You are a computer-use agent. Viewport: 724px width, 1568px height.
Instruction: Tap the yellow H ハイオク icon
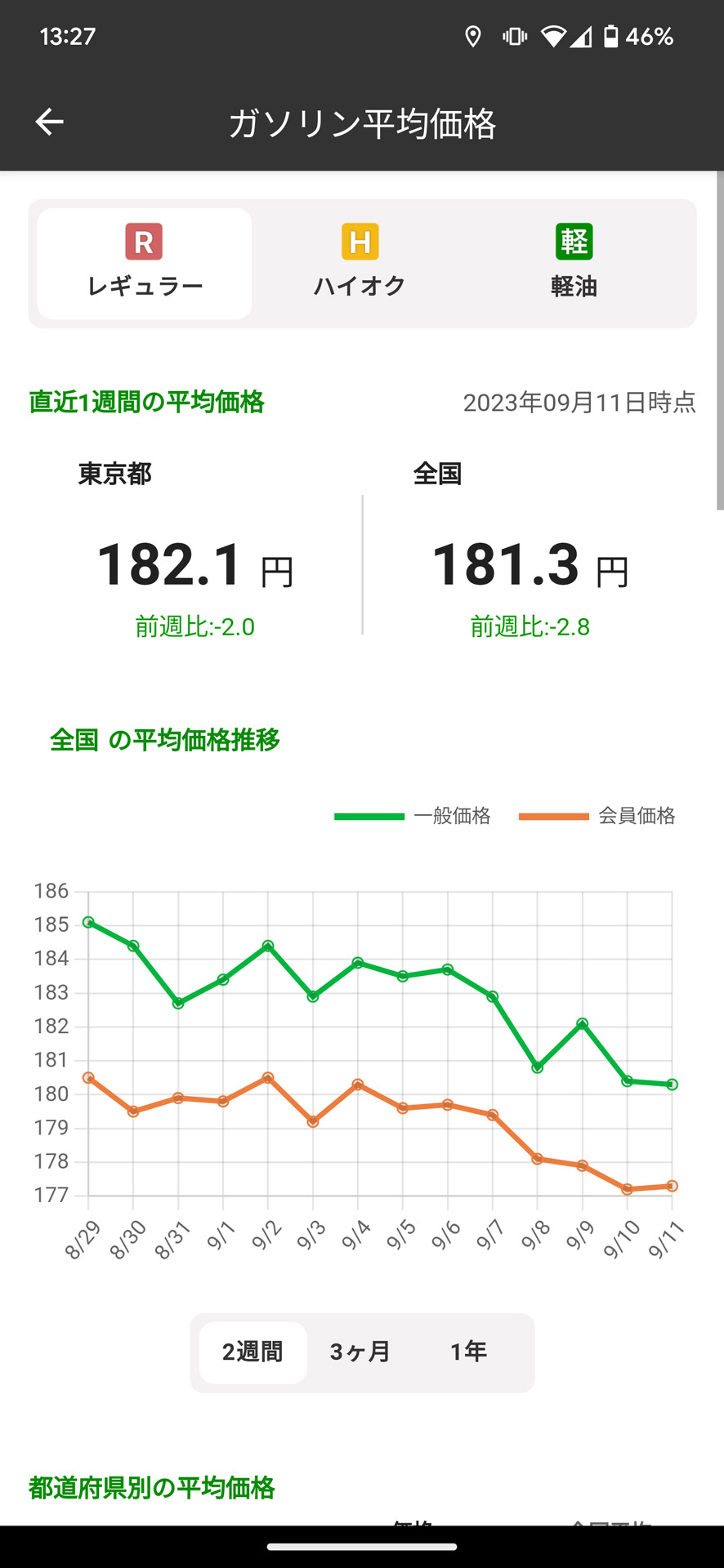pos(360,242)
